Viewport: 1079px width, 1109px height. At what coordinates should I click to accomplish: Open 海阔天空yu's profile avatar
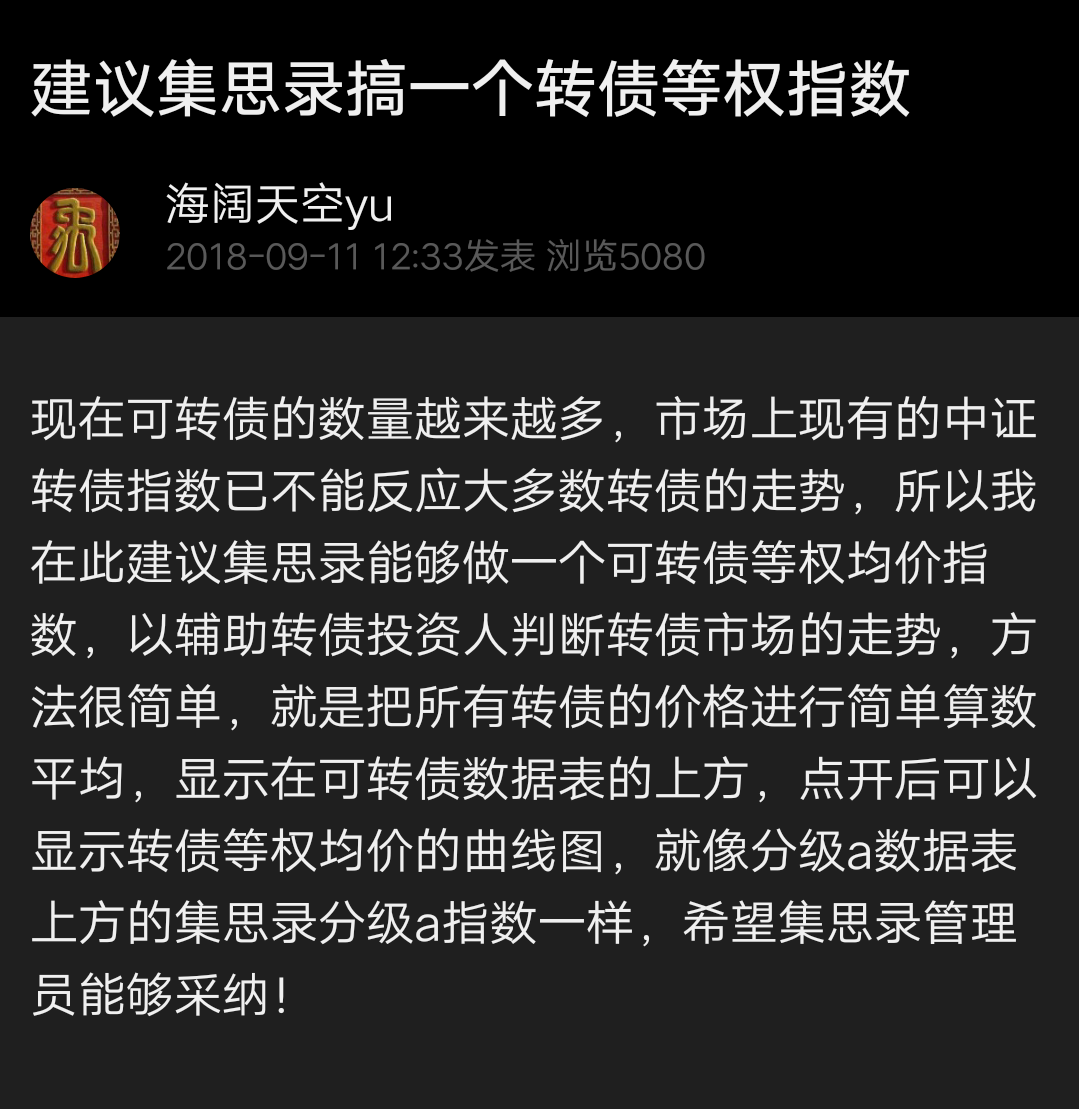pyautogui.click(x=75, y=233)
